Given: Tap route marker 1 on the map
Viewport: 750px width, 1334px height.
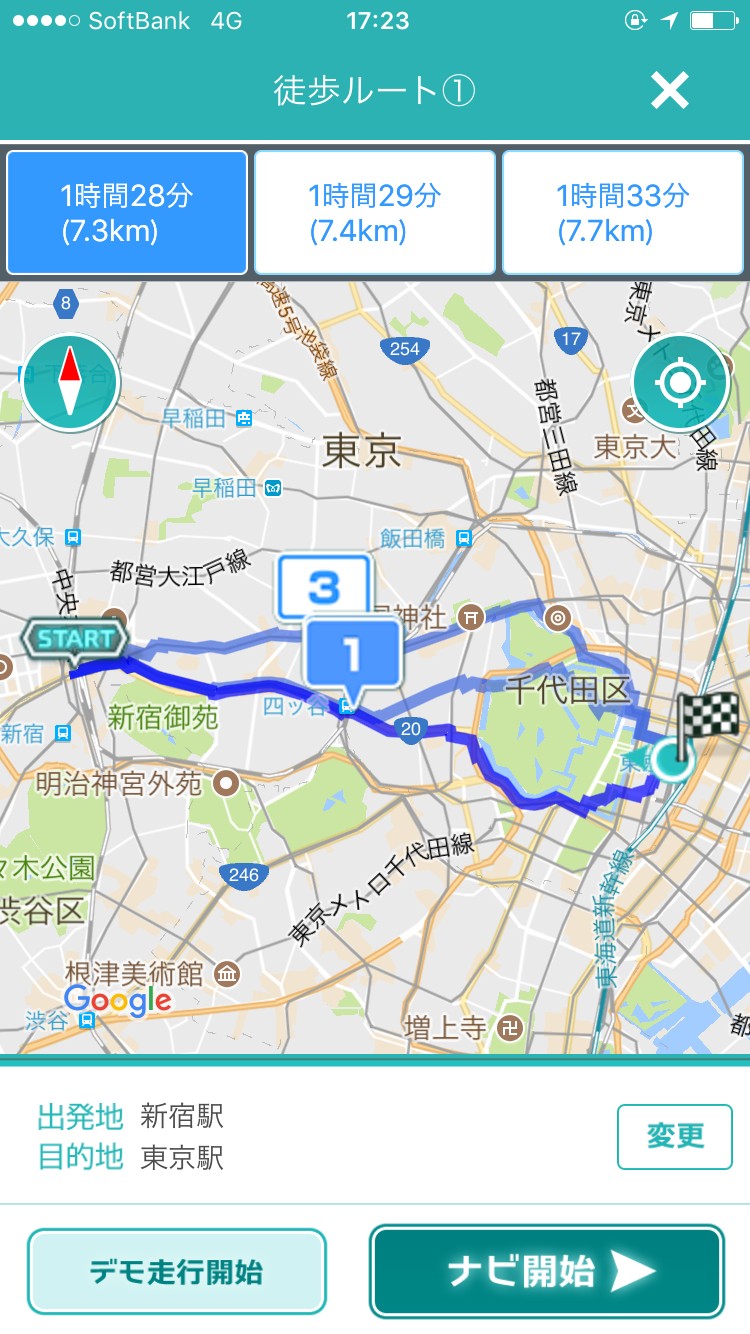Looking at the screenshot, I should pyautogui.click(x=351, y=656).
